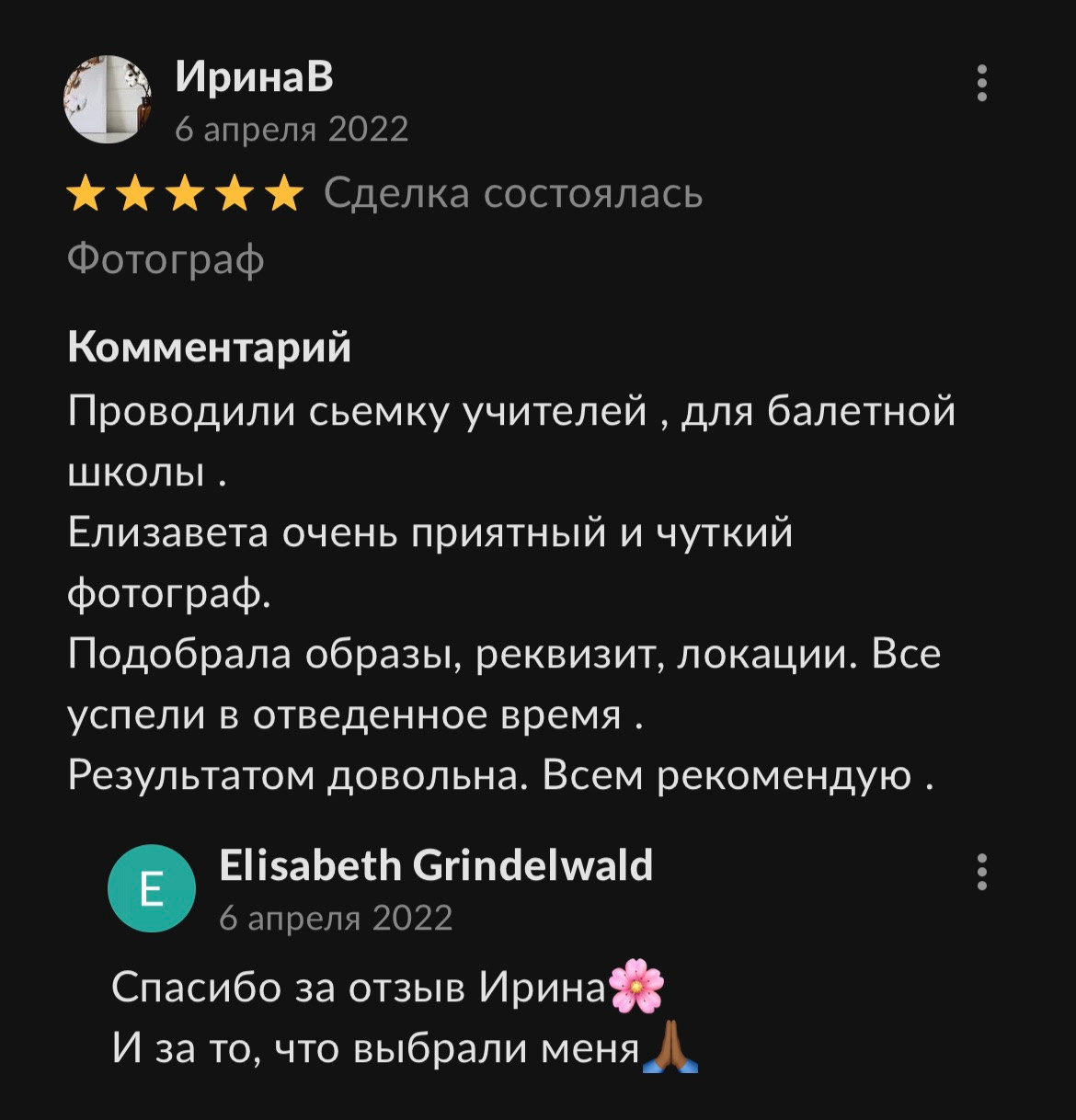Screen dimensions: 1076x1120
Task: Open Elisabeth Grindelwald's green avatar
Action: click(x=152, y=888)
